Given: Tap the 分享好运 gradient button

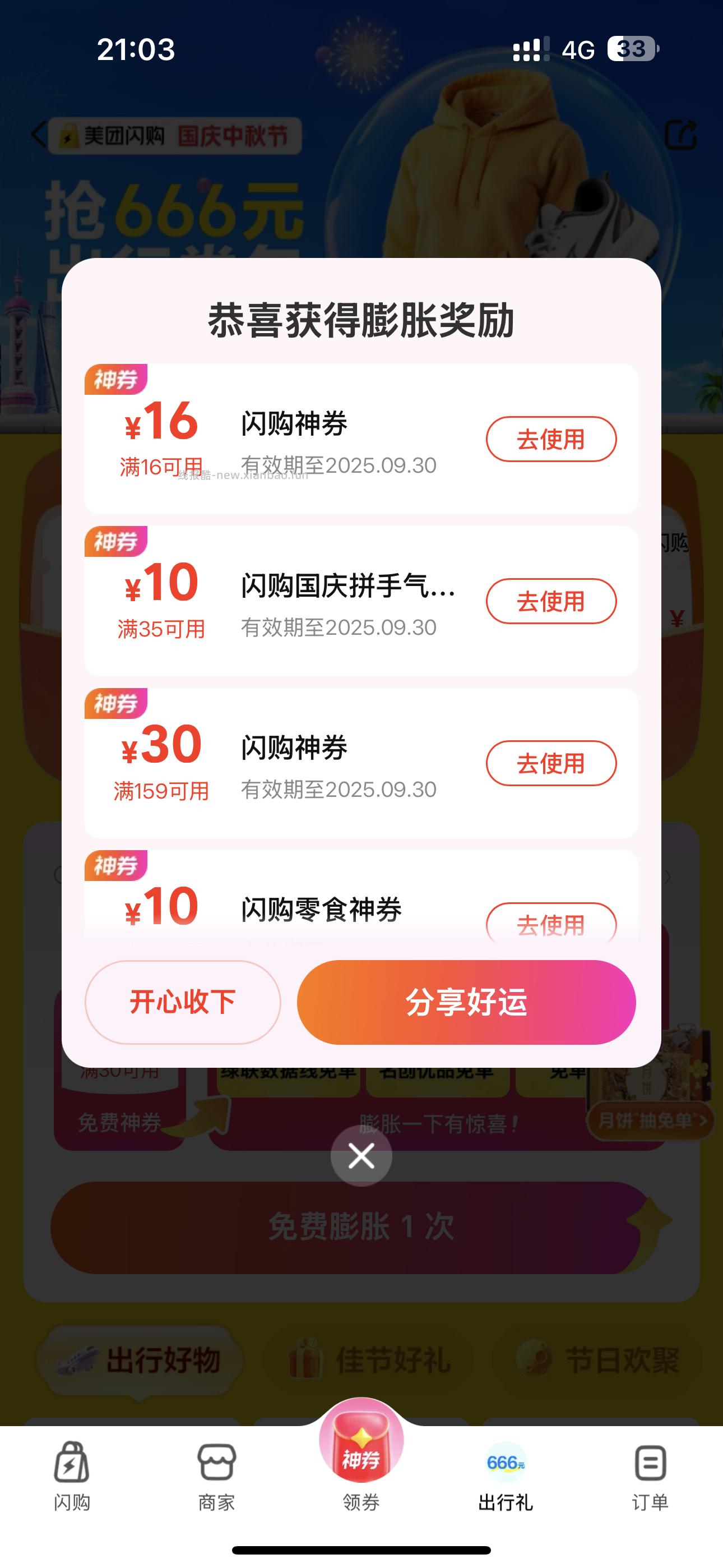Looking at the screenshot, I should click(469, 1002).
